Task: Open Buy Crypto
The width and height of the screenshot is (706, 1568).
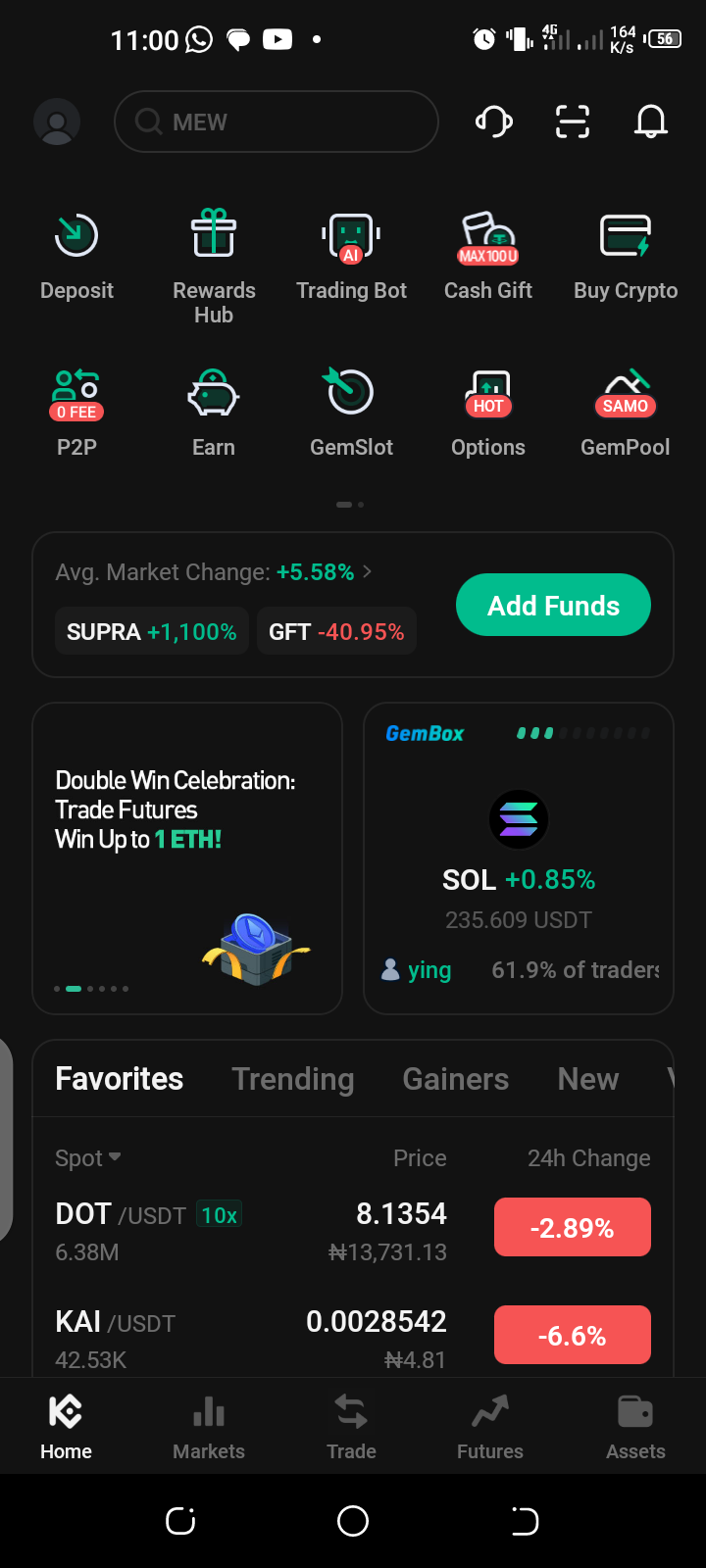Action: click(626, 255)
